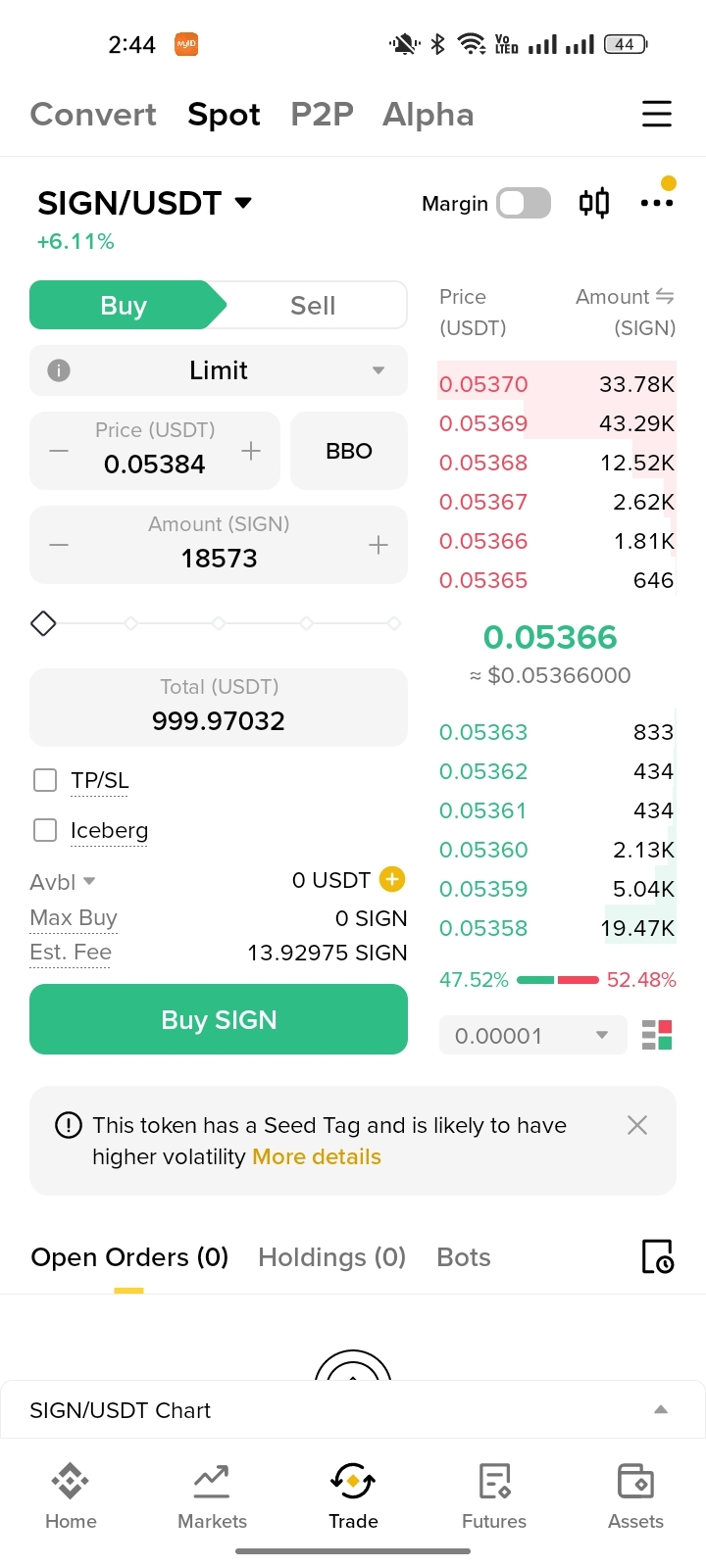Tap the BBO button
Screen dimensions: 706x1568
tap(349, 451)
